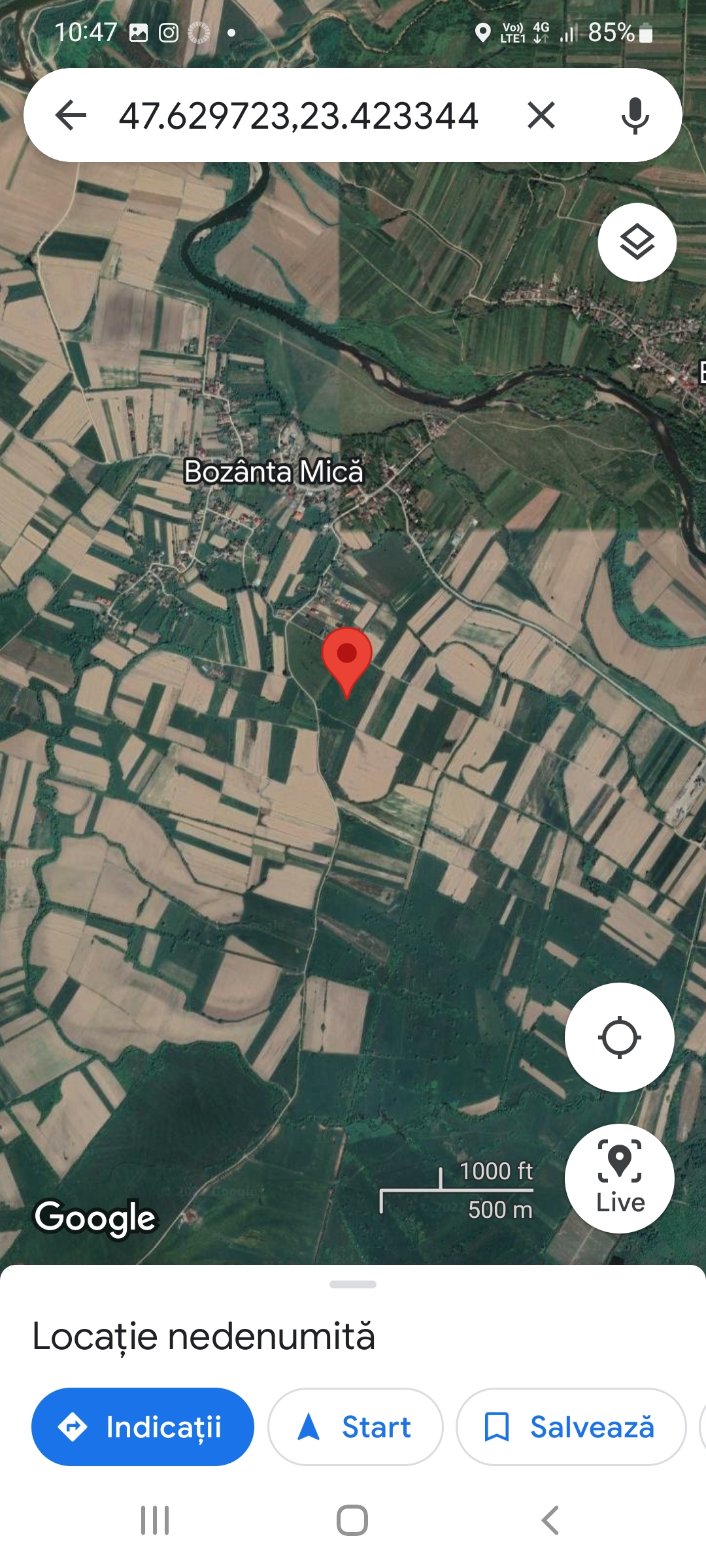Image resolution: width=706 pixels, height=1568 pixels.
Task: Open recent apps from the navigation bar
Action: [155, 1520]
